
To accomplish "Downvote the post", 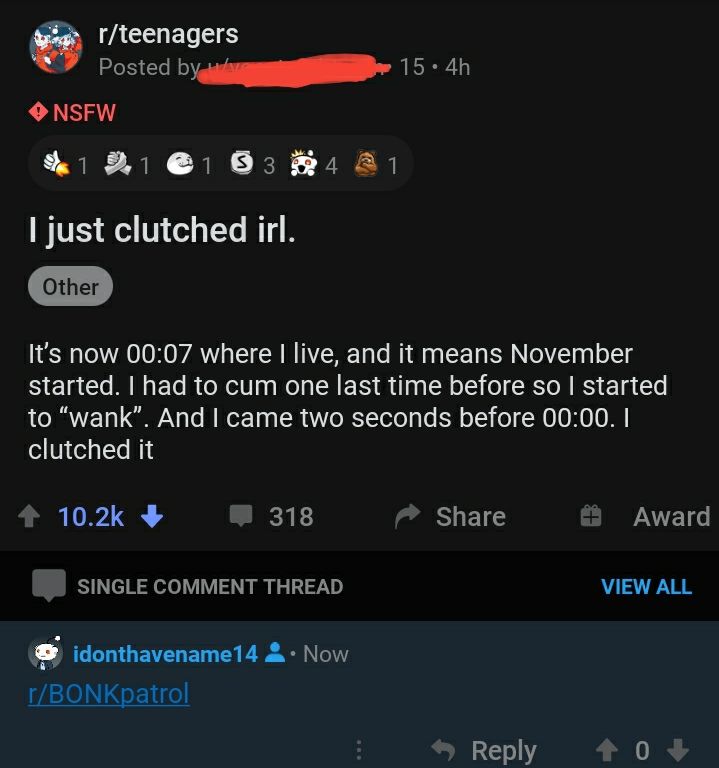I will 151,516.
